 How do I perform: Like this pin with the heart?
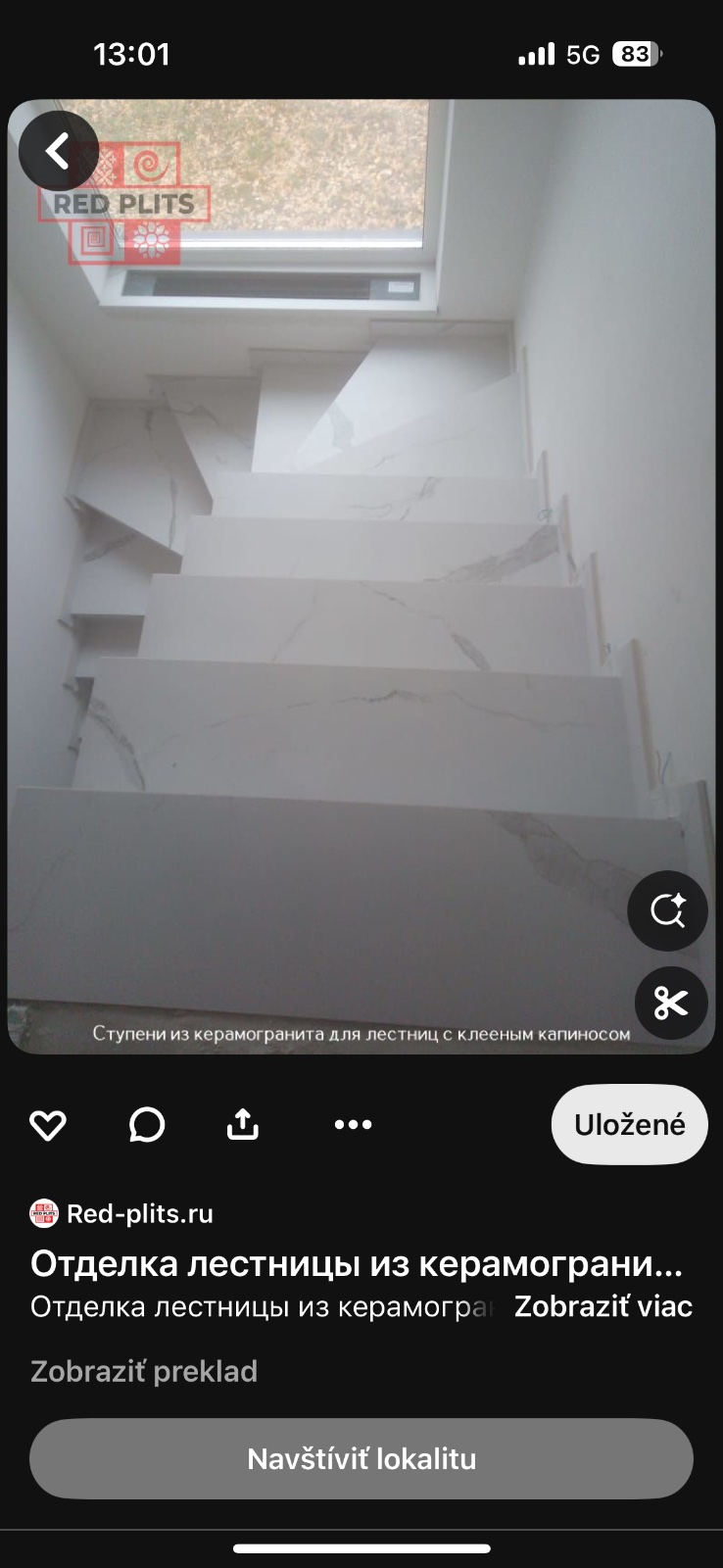[x=48, y=1124]
